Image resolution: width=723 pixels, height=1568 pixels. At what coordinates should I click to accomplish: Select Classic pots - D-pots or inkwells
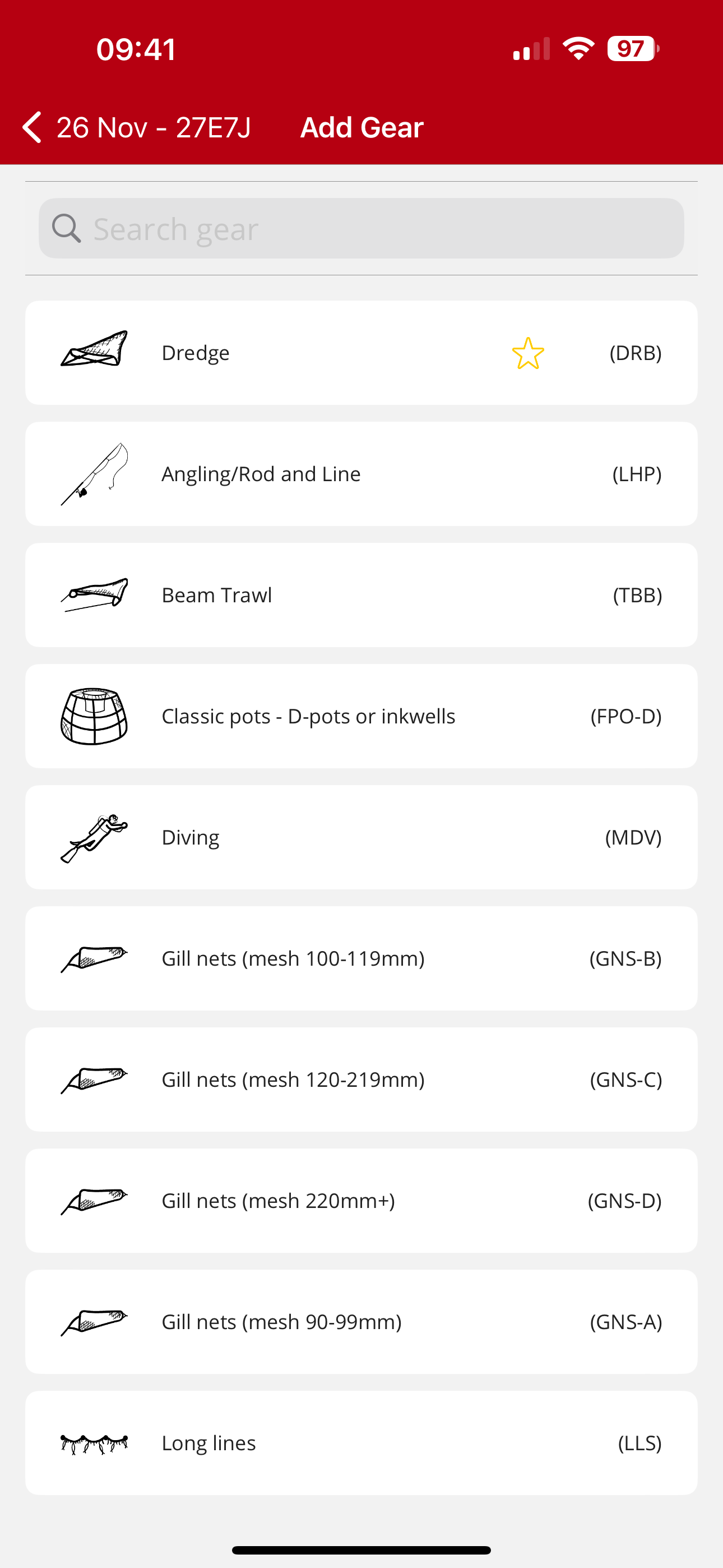tap(361, 717)
